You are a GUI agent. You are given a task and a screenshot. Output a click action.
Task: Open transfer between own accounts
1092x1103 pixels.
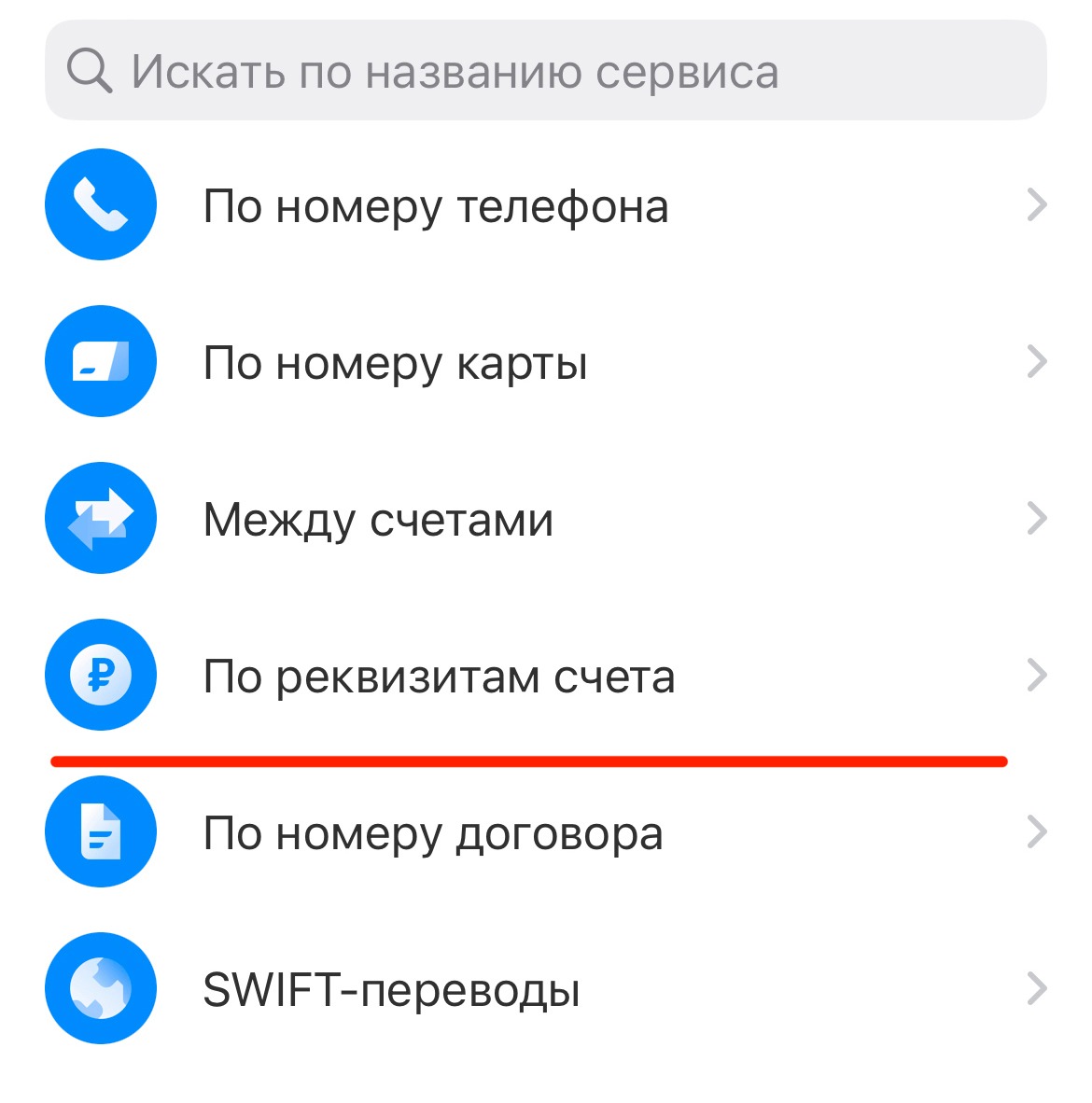[x=378, y=520]
